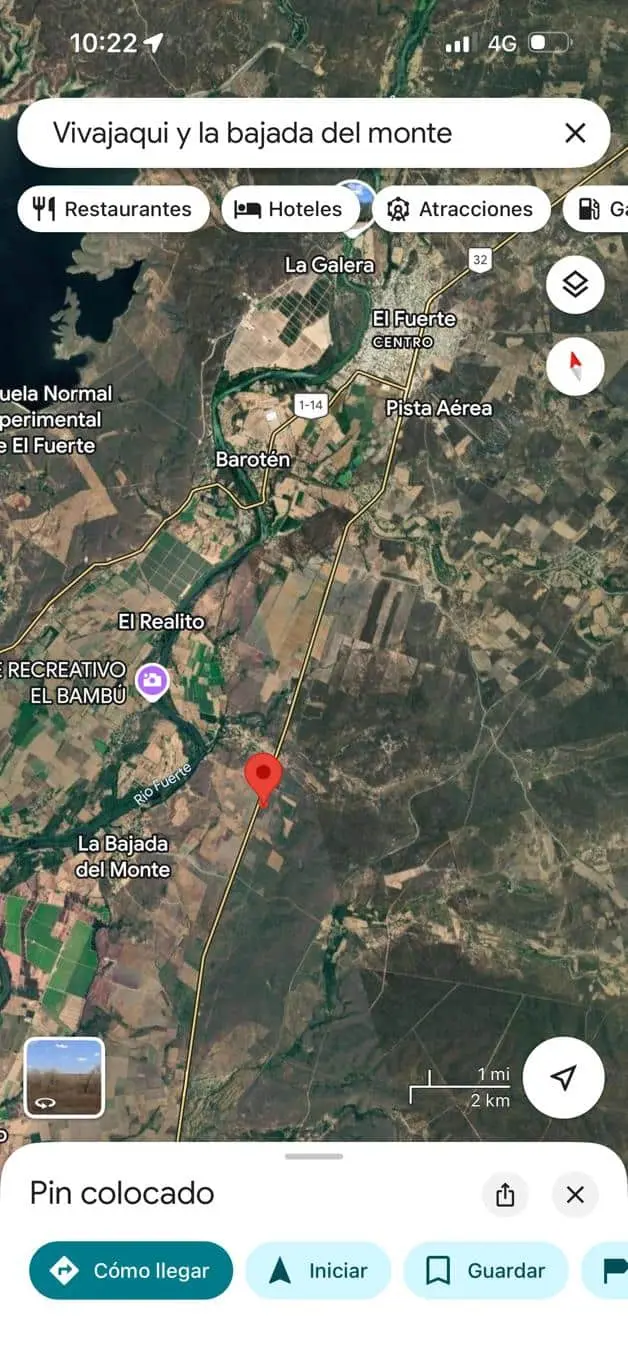The image size is (628, 1361).
Task: Save this place with Guardar
Action: point(485,1270)
